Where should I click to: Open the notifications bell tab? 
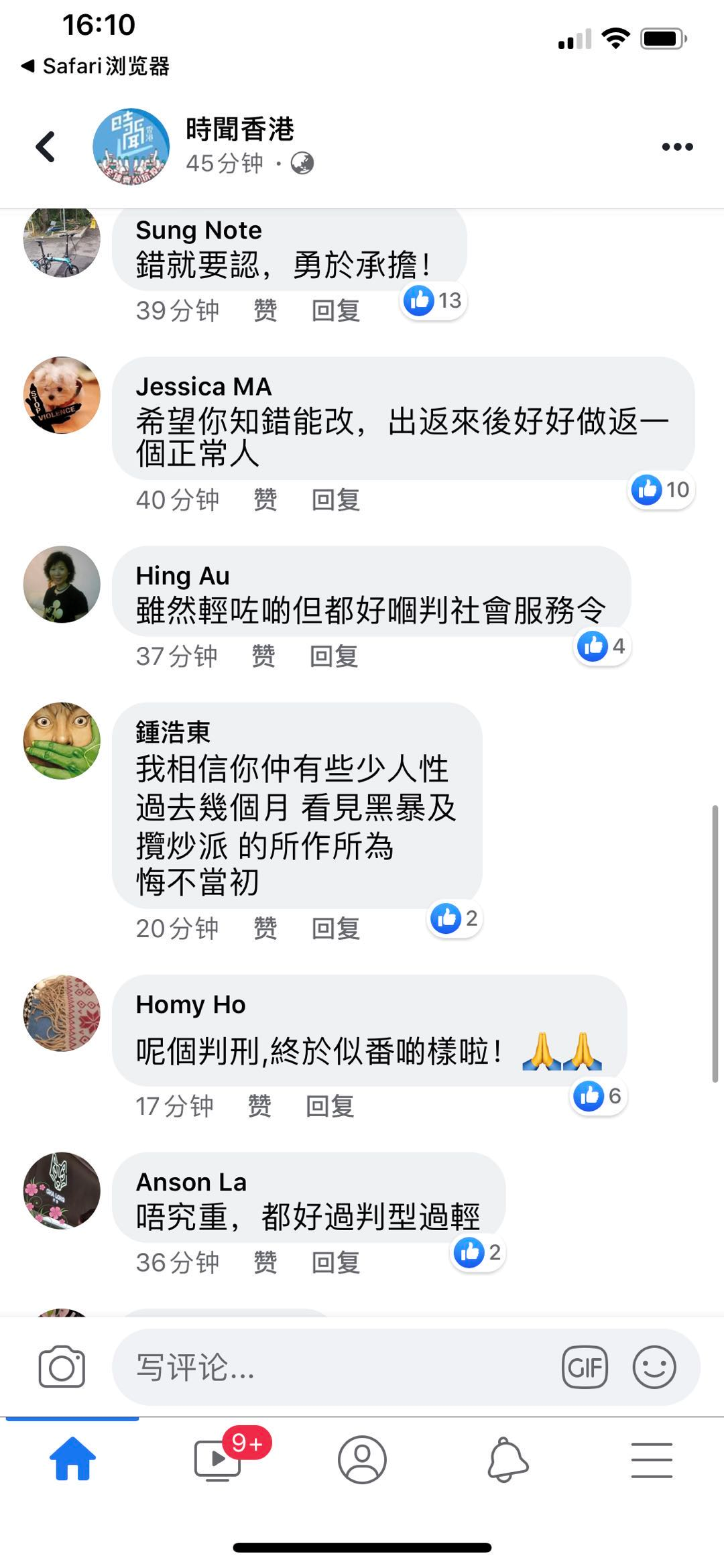507,1459
